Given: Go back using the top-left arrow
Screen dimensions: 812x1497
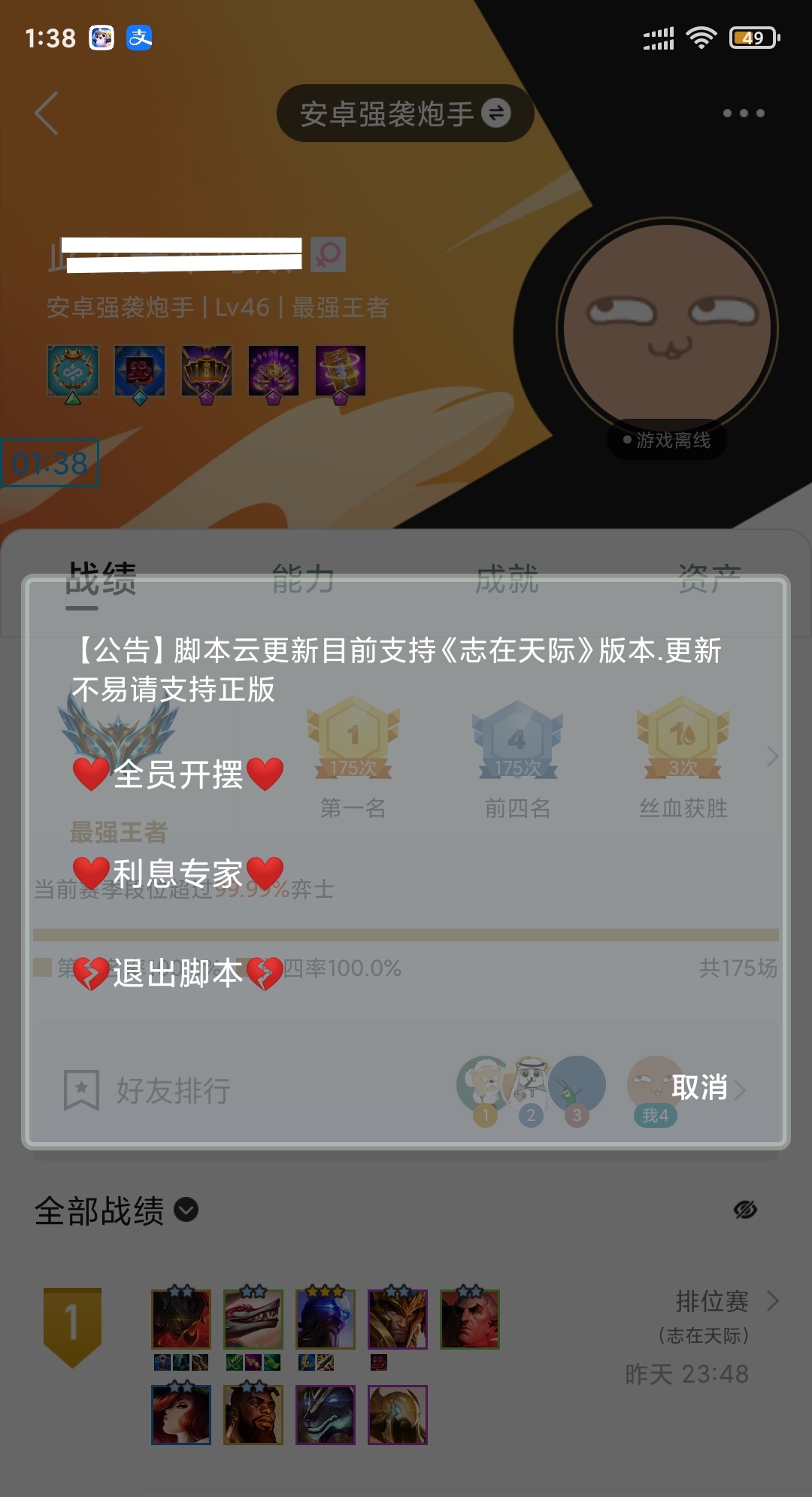Looking at the screenshot, I should (47, 114).
